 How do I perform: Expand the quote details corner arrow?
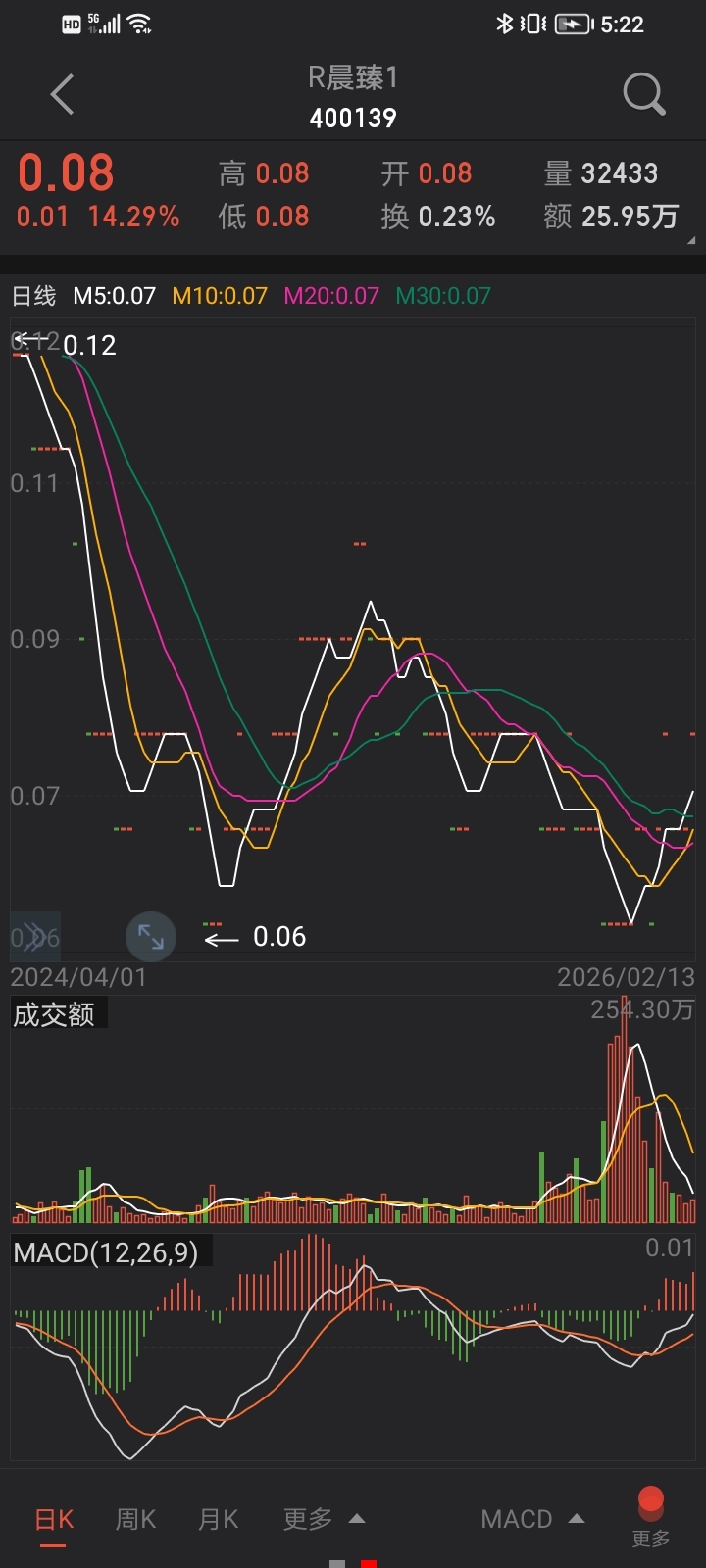pyautogui.click(x=691, y=240)
